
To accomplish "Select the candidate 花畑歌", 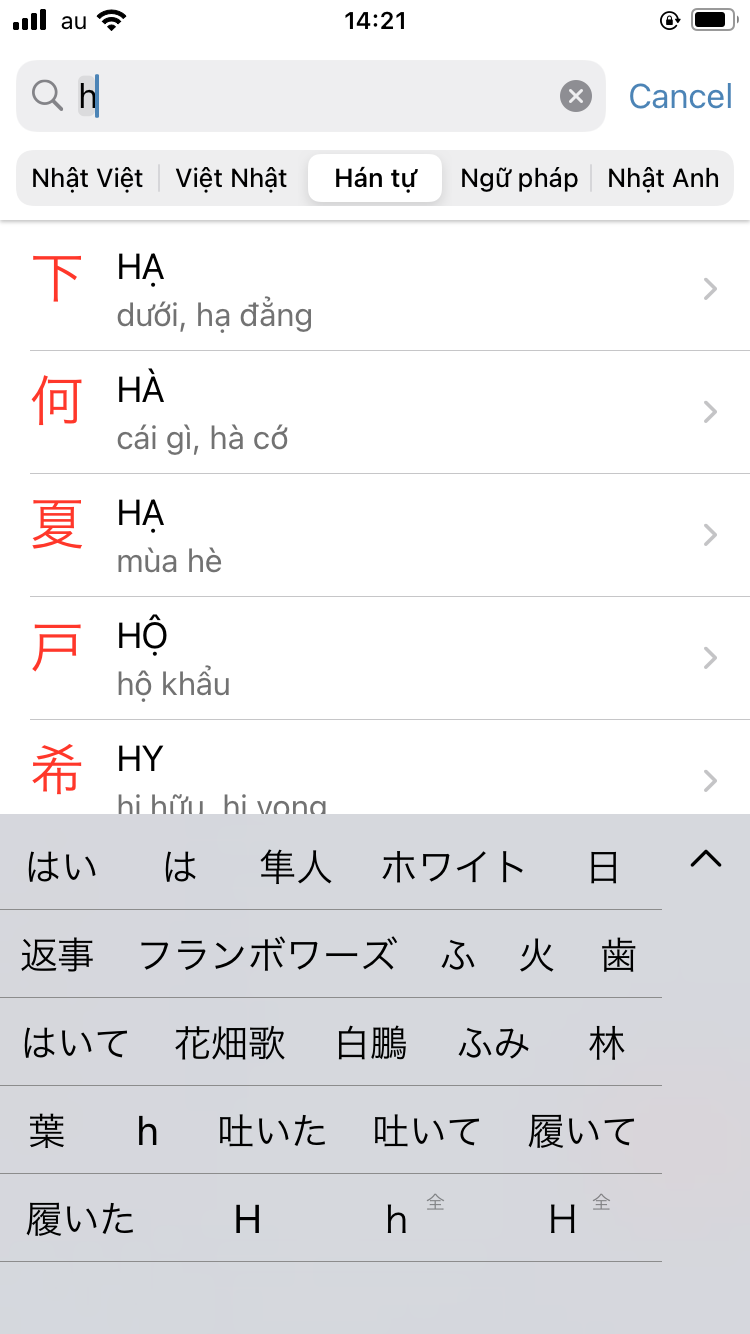I will (230, 1042).
